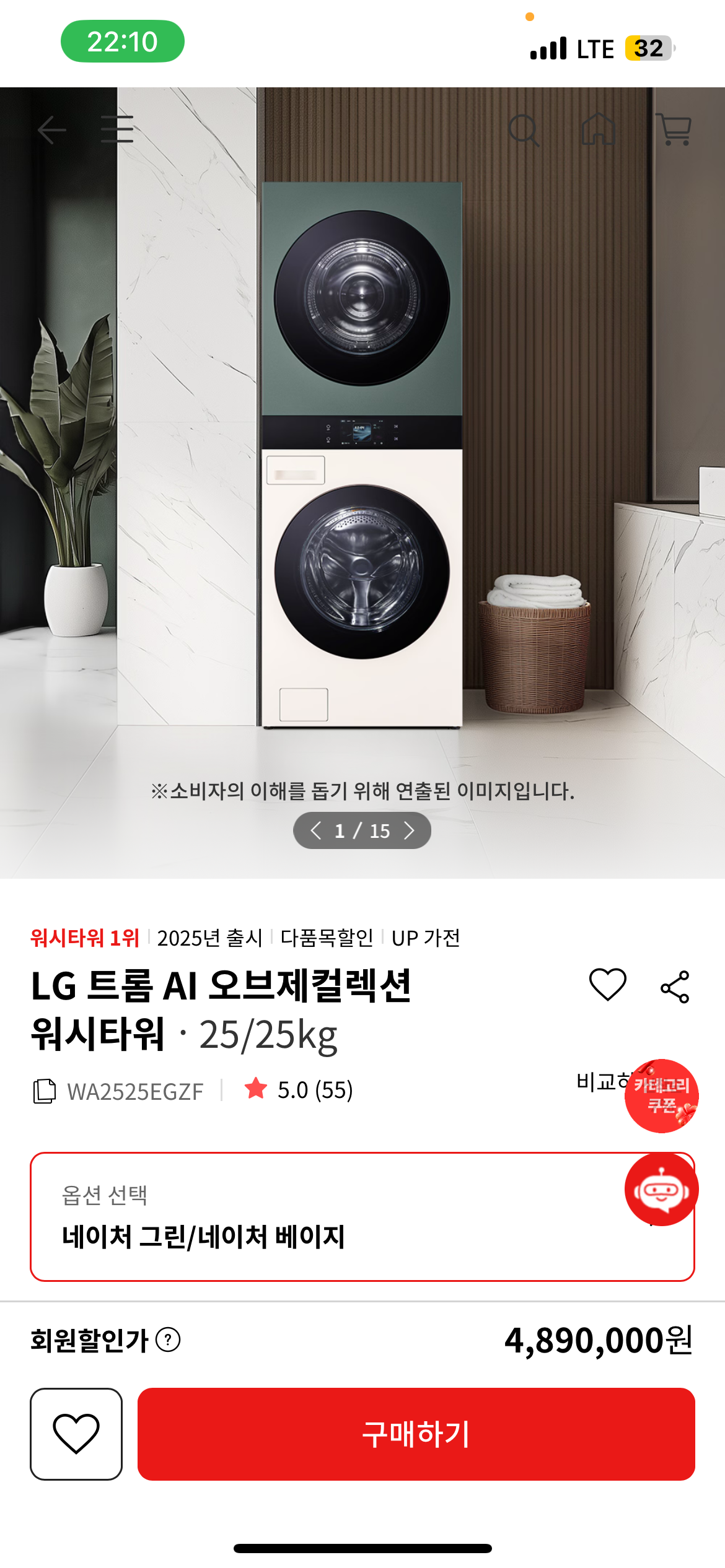Open the hamburger menu
This screenshot has height=1568, width=725.
117,129
